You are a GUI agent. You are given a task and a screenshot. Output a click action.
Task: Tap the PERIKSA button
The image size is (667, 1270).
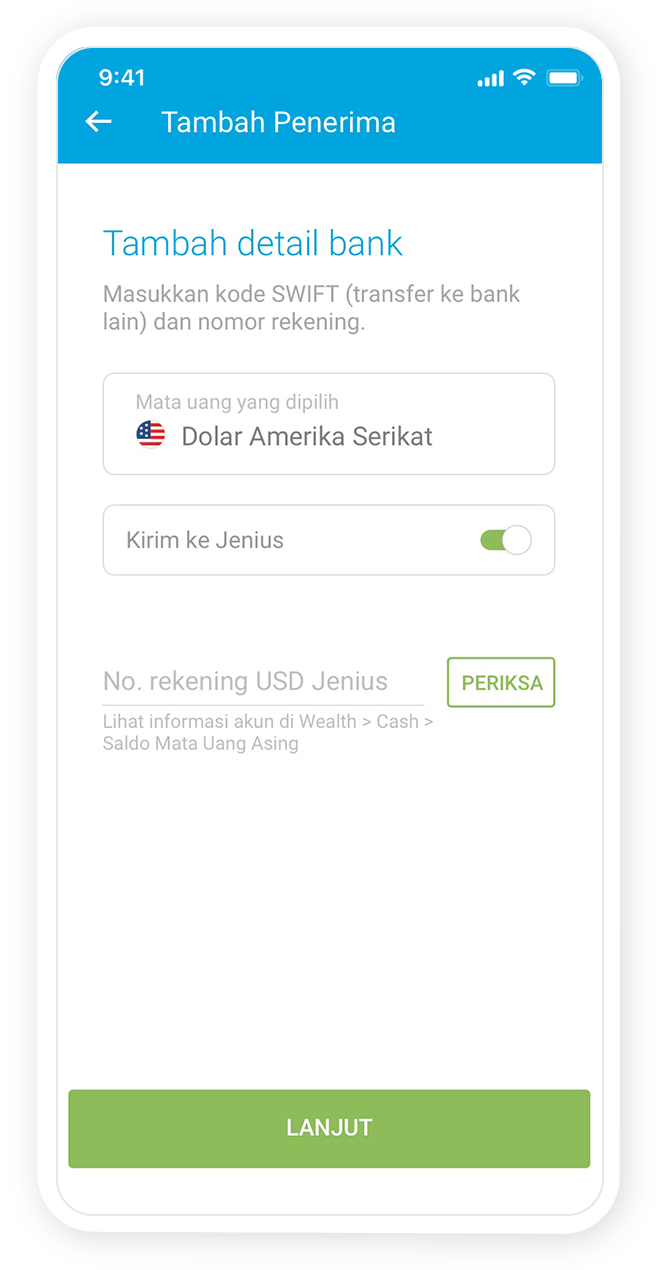[501, 683]
